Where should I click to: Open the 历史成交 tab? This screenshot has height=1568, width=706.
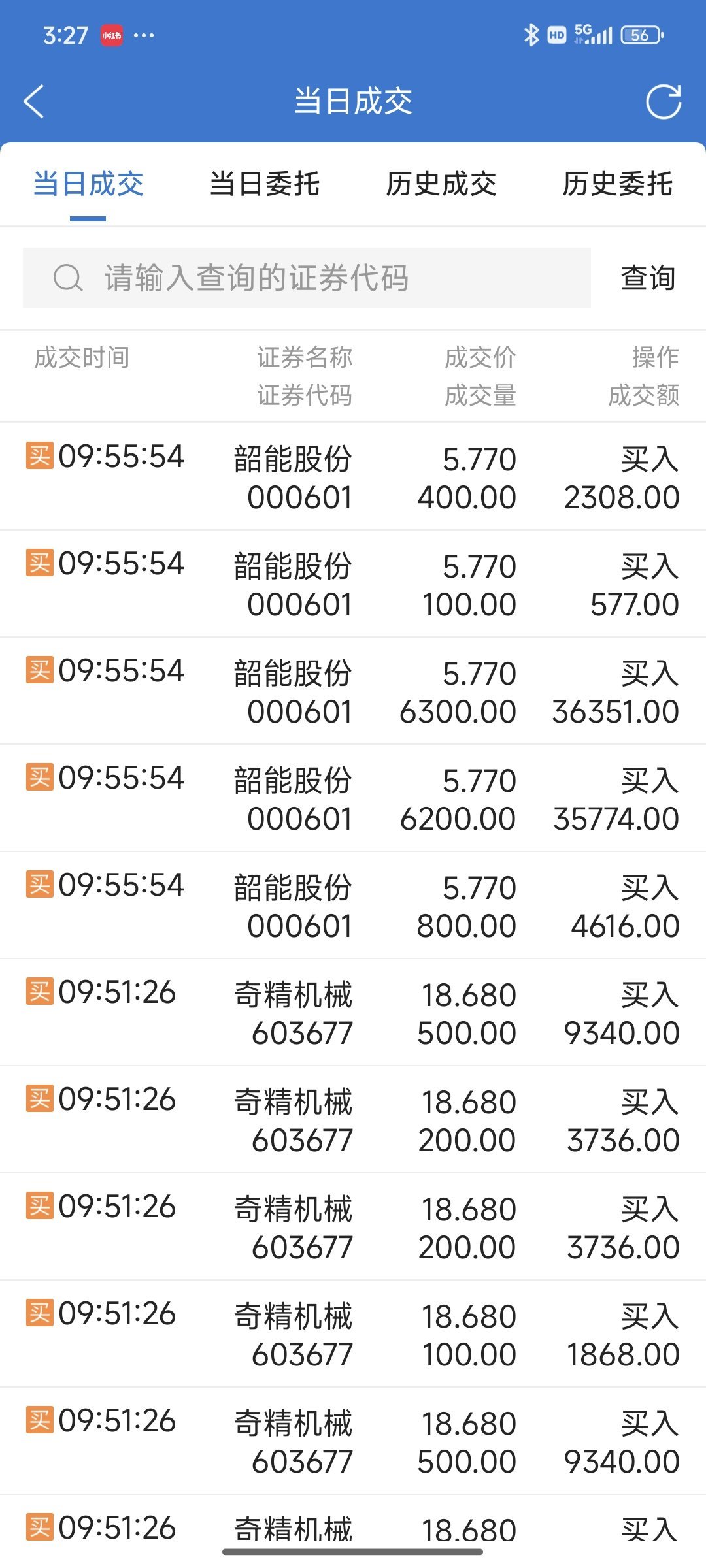pyautogui.click(x=441, y=184)
